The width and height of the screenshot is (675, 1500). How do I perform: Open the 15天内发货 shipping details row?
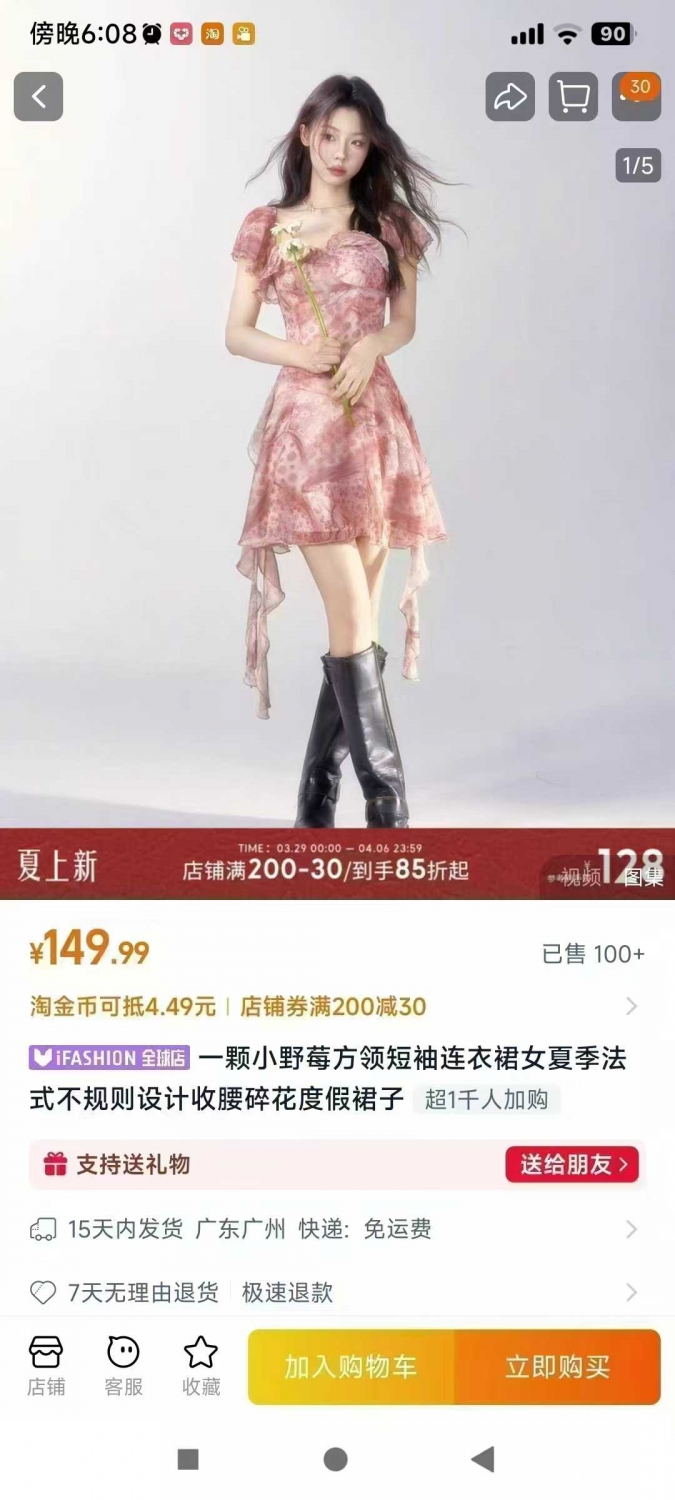337,1229
